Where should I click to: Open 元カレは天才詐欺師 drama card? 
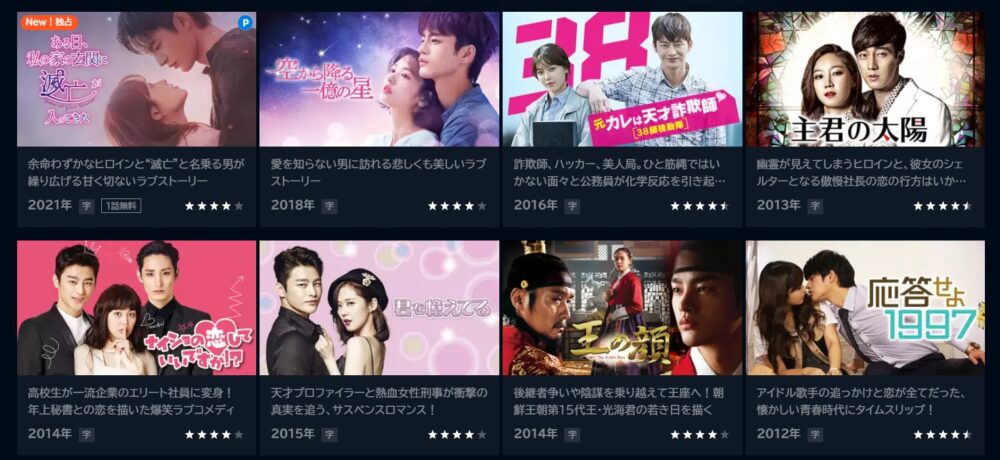click(622, 80)
